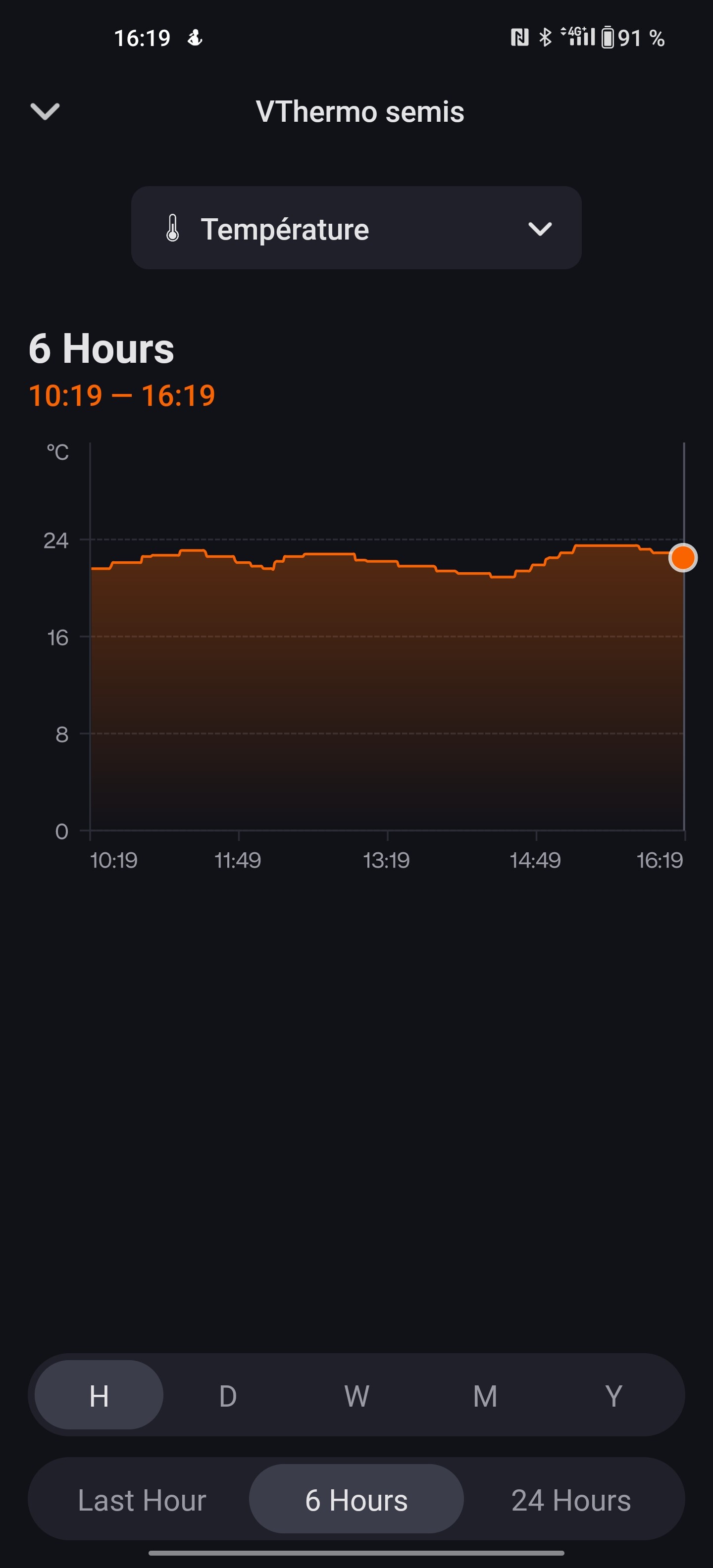Viewport: 713px width, 1568px height.
Task: Open the Température metric dropdown
Action: (x=356, y=228)
